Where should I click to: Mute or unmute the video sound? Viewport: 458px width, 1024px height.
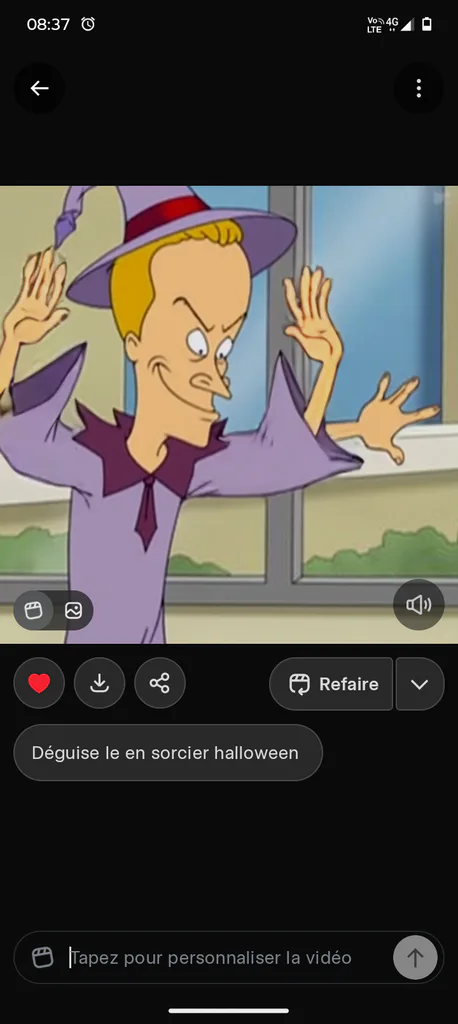click(419, 605)
